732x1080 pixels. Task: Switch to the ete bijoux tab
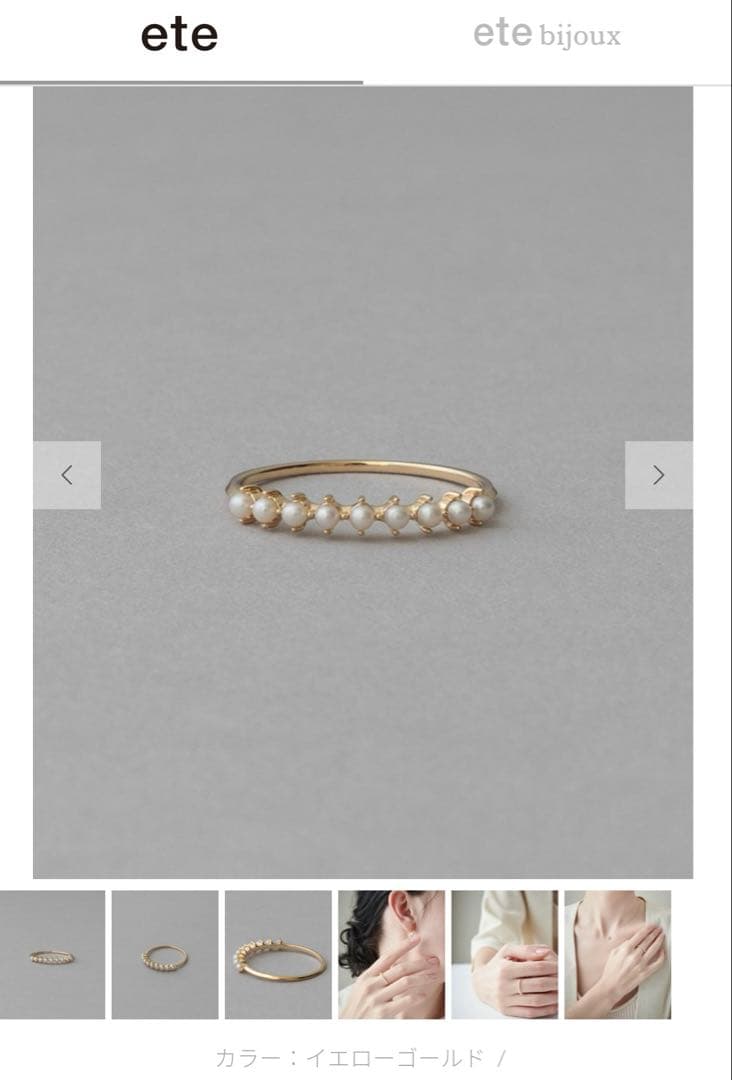tap(547, 37)
